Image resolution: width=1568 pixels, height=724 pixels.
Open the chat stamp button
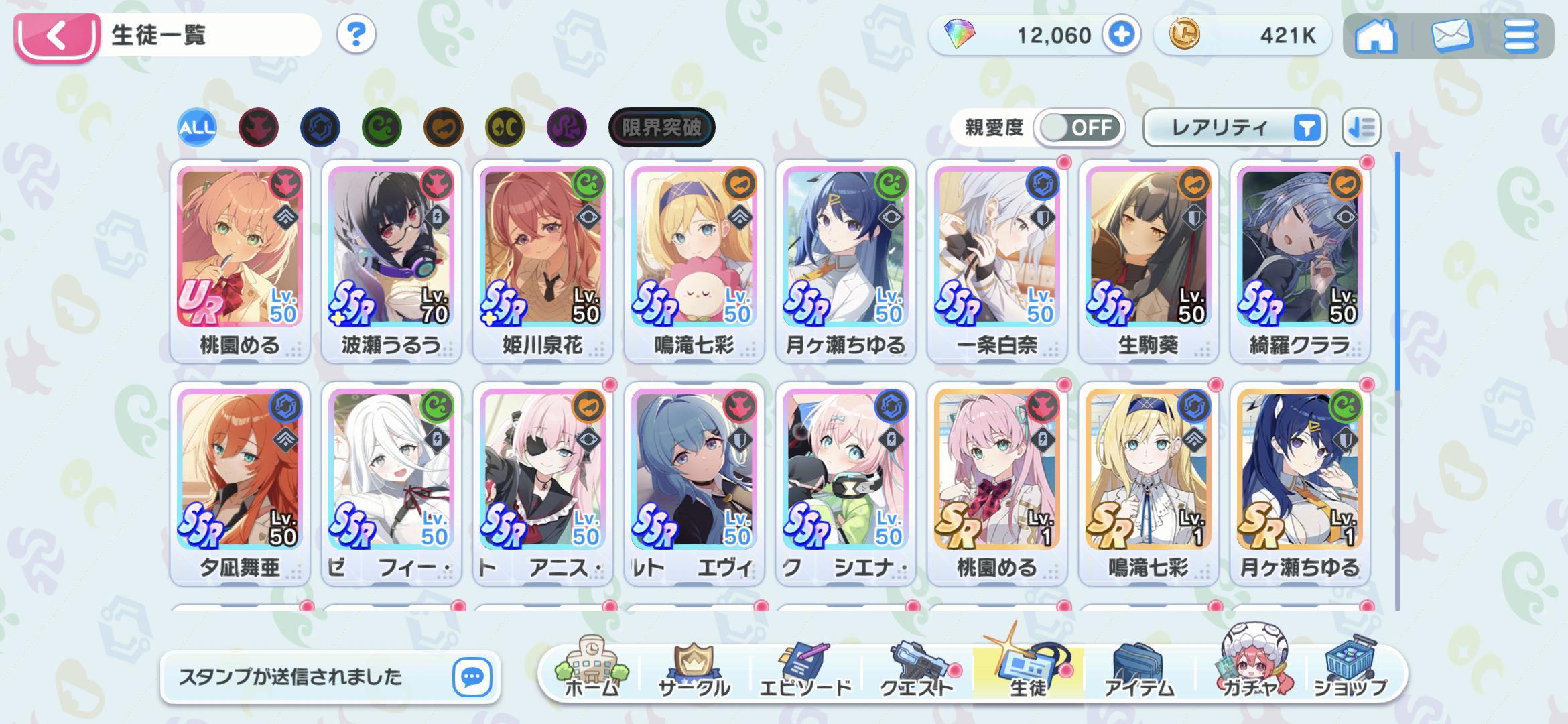pyautogui.click(x=472, y=677)
